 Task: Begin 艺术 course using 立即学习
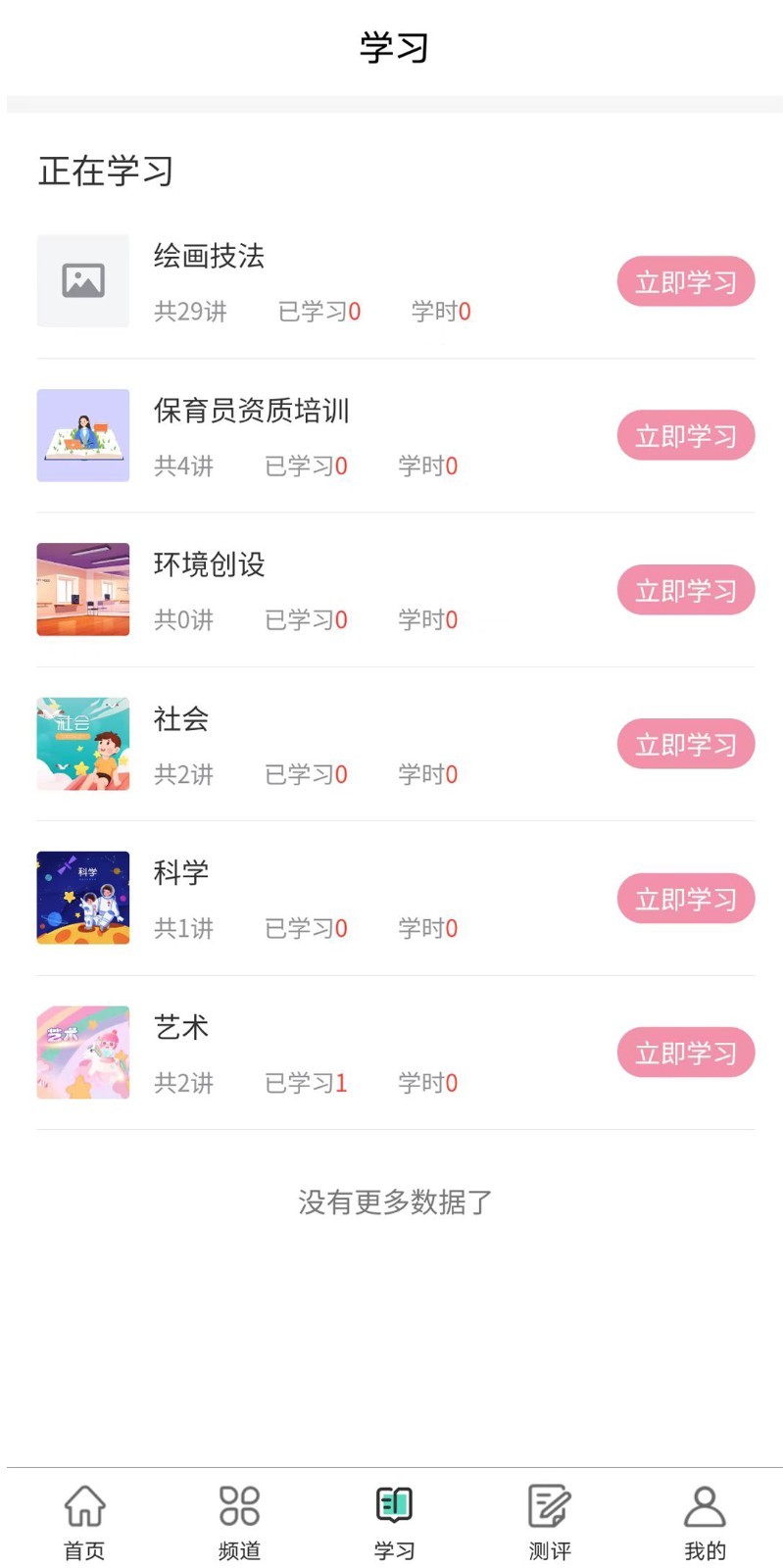click(685, 1053)
